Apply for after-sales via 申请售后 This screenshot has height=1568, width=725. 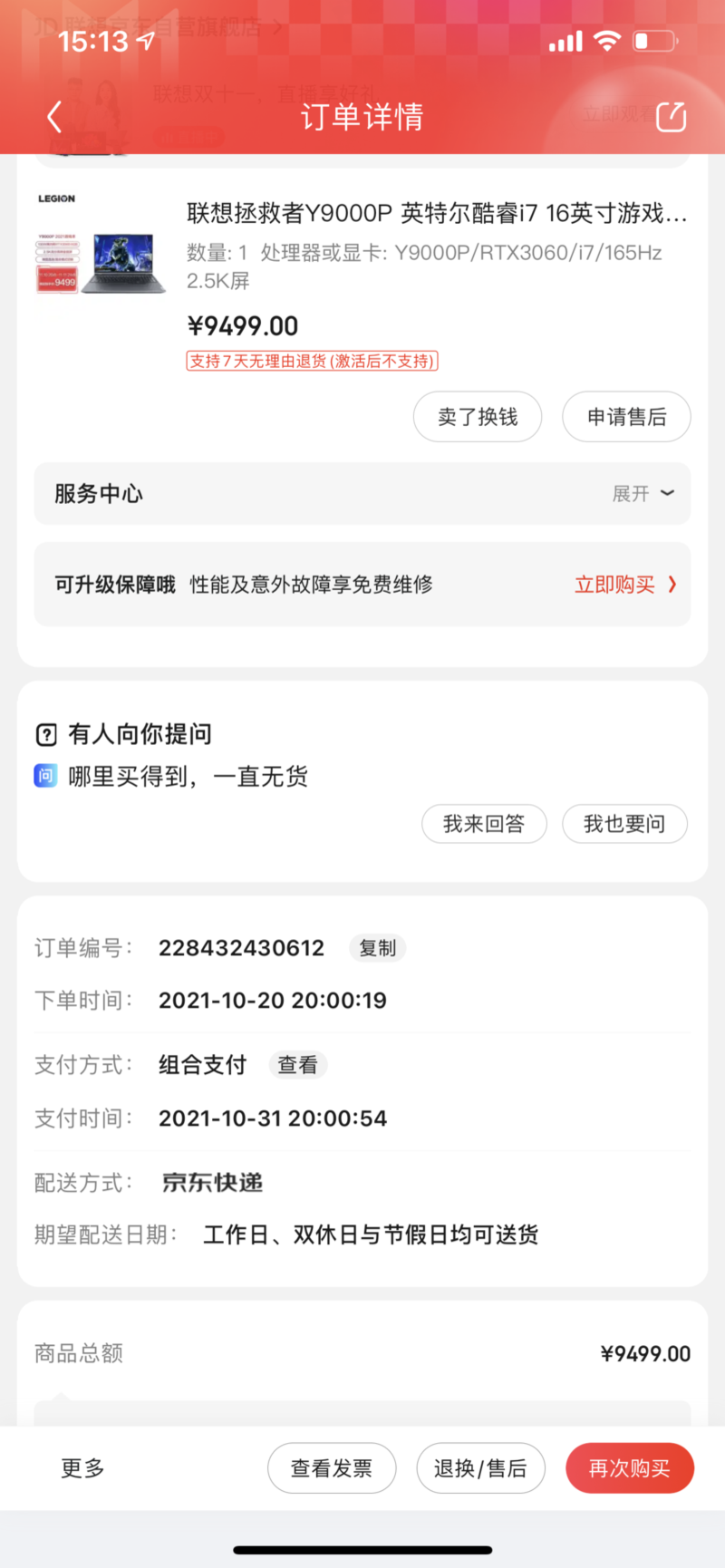626,417
